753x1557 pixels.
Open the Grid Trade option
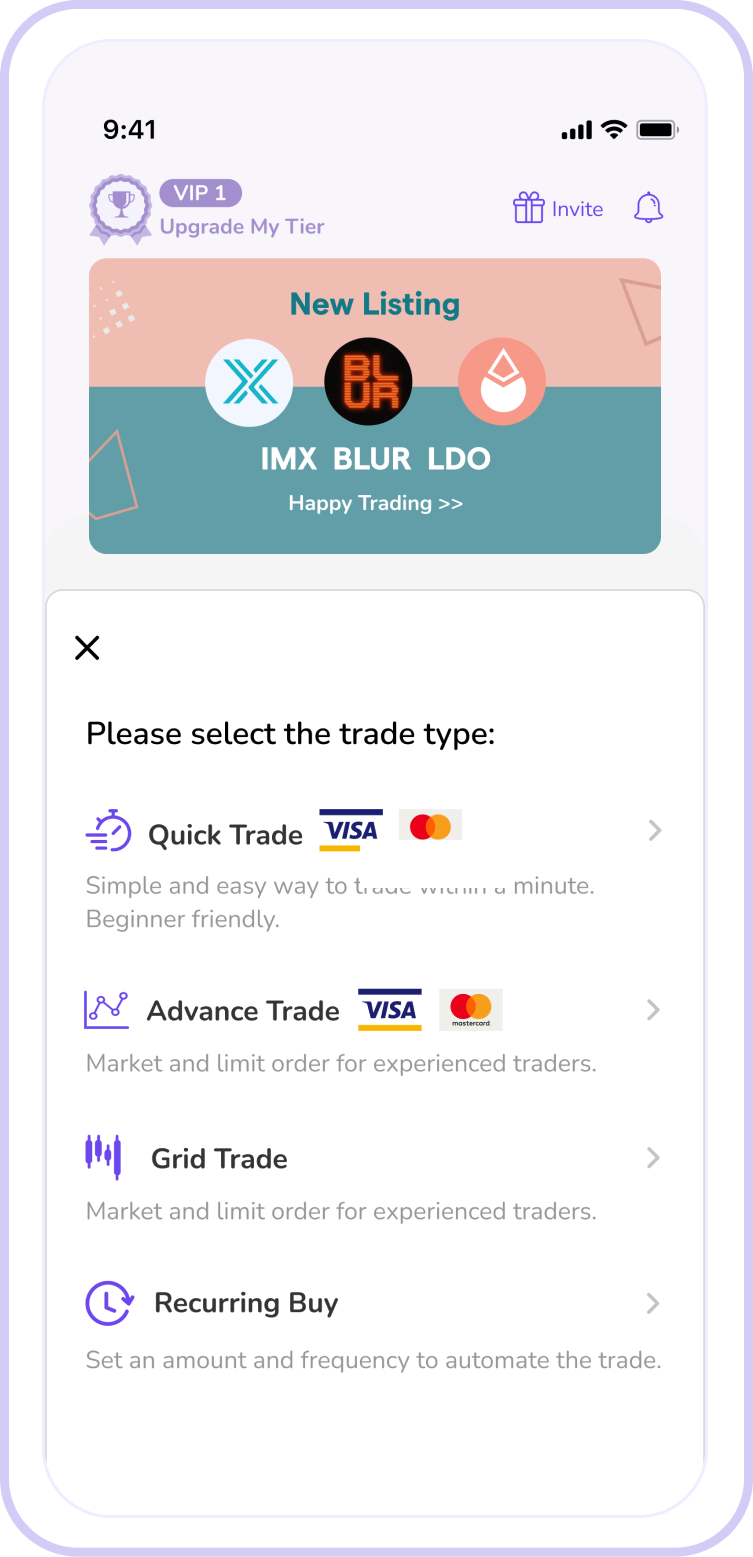(374, 1180)
